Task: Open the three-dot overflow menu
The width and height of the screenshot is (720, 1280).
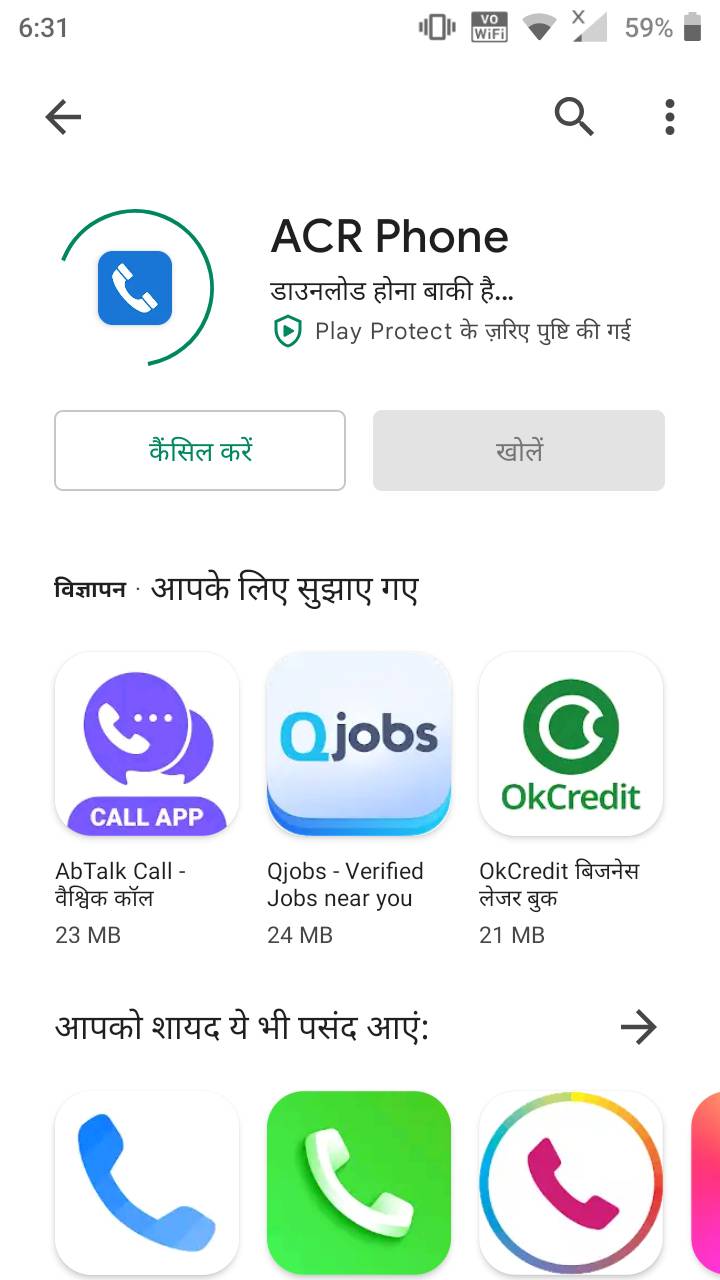Action: (669, 117)
